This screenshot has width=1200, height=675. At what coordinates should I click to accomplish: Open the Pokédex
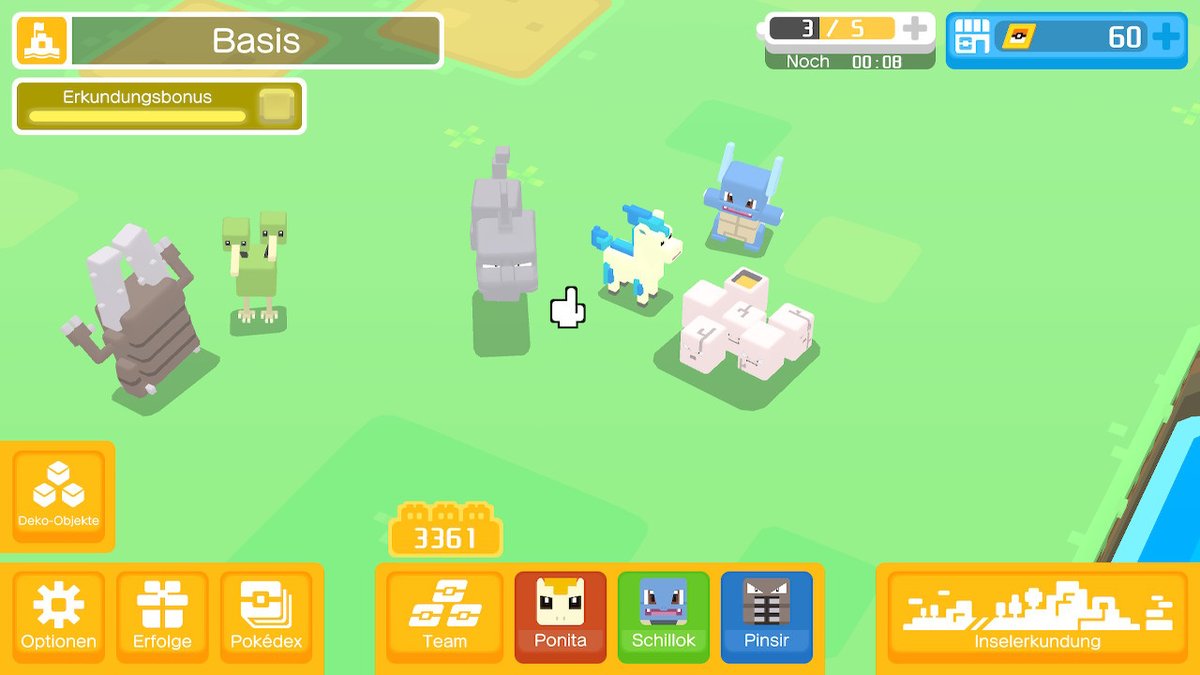tap(266, 617)
